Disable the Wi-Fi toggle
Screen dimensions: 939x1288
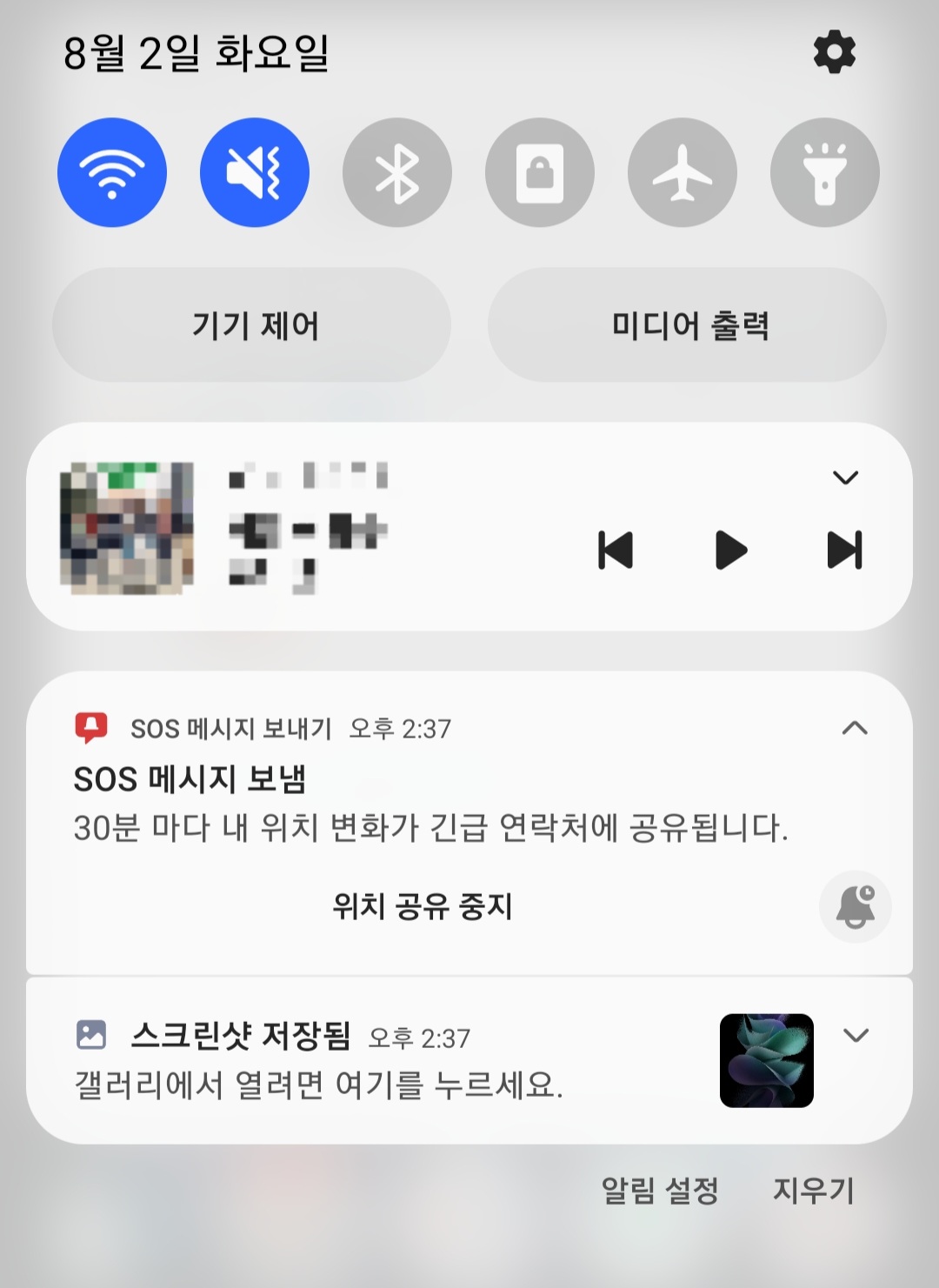pyautogui.click(x=112, y=171)
